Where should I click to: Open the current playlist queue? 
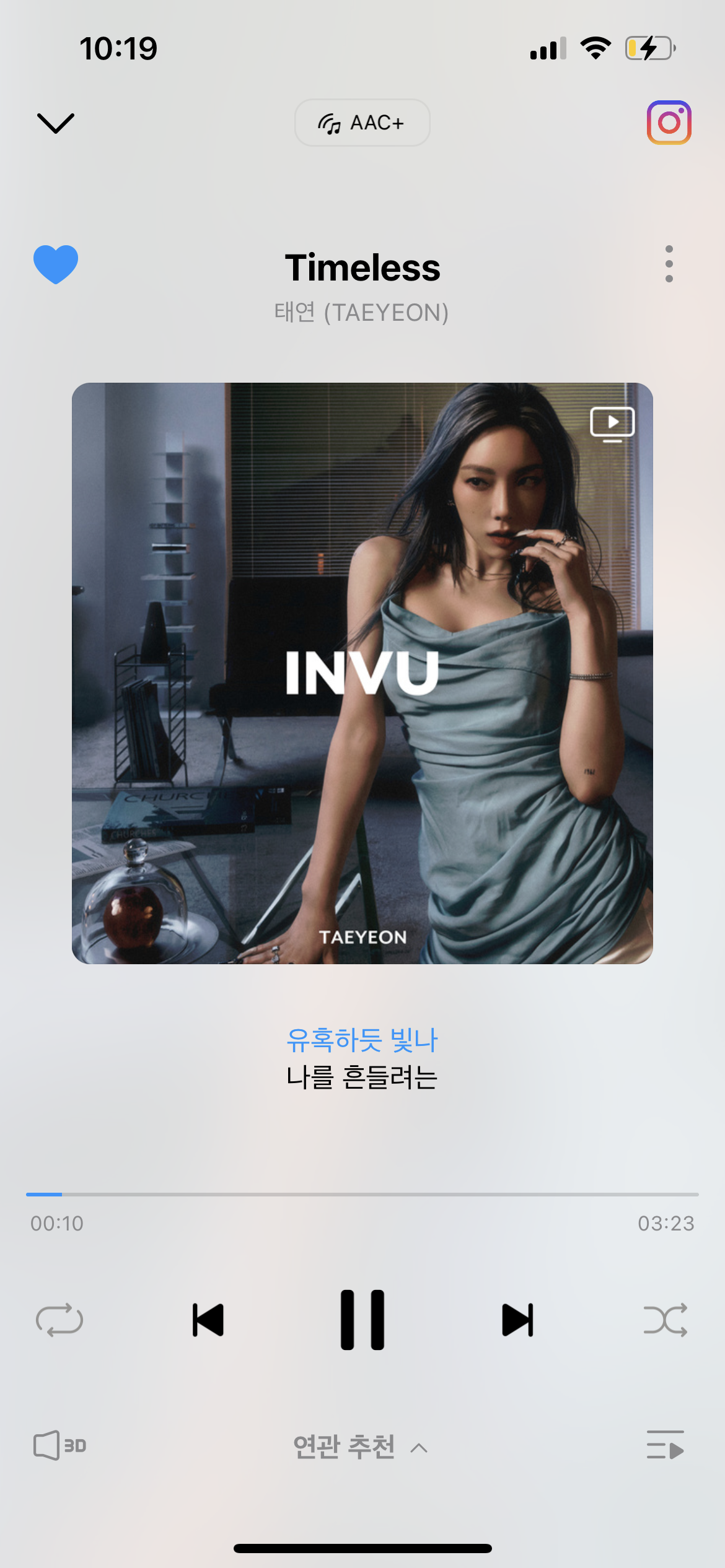[666, 1445]
